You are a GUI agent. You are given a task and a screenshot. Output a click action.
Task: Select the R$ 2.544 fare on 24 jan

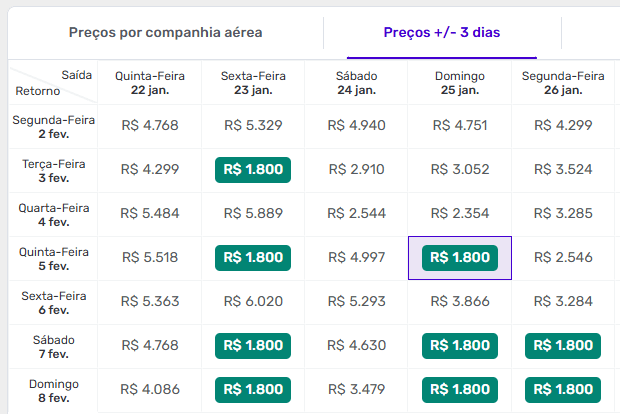(357, 213)
